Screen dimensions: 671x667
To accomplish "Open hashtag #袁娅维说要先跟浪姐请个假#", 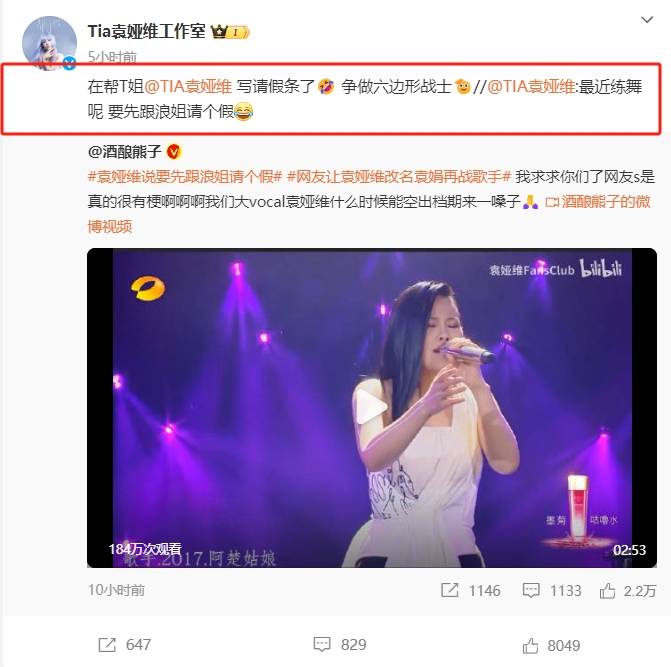I will pos(185,176).
